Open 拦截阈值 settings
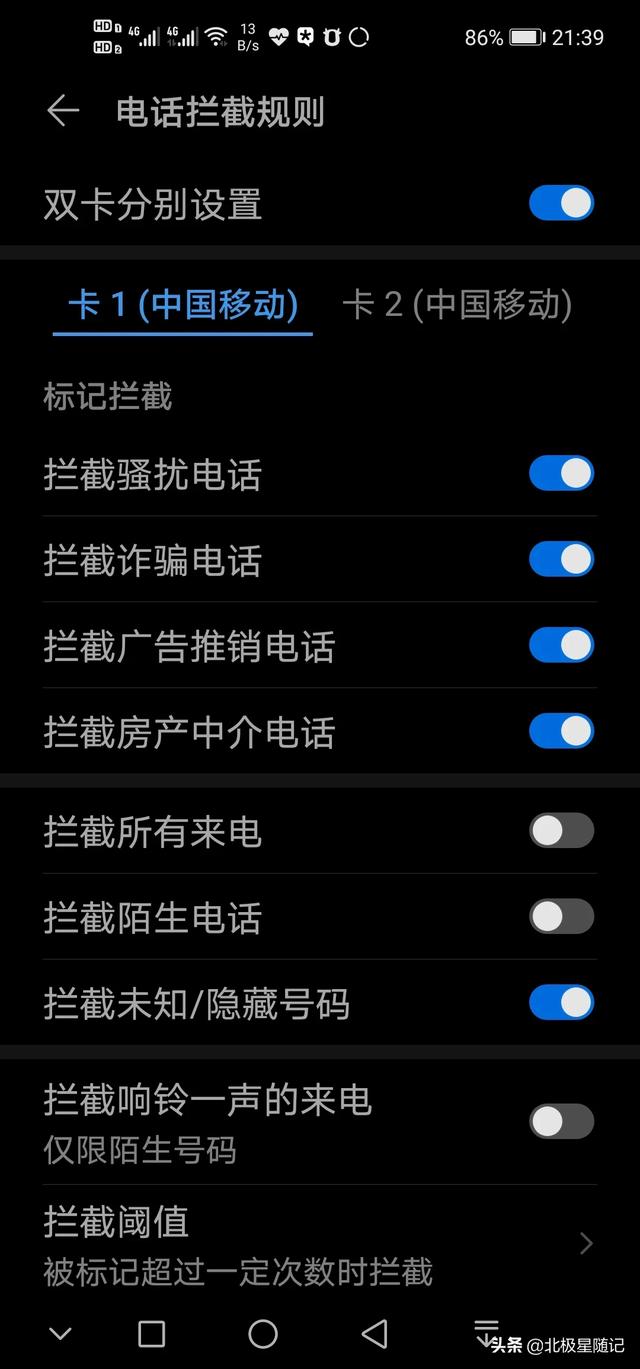Viewport: 640px width, 1369px height. pyautogui.click(x=320, y=1243)
